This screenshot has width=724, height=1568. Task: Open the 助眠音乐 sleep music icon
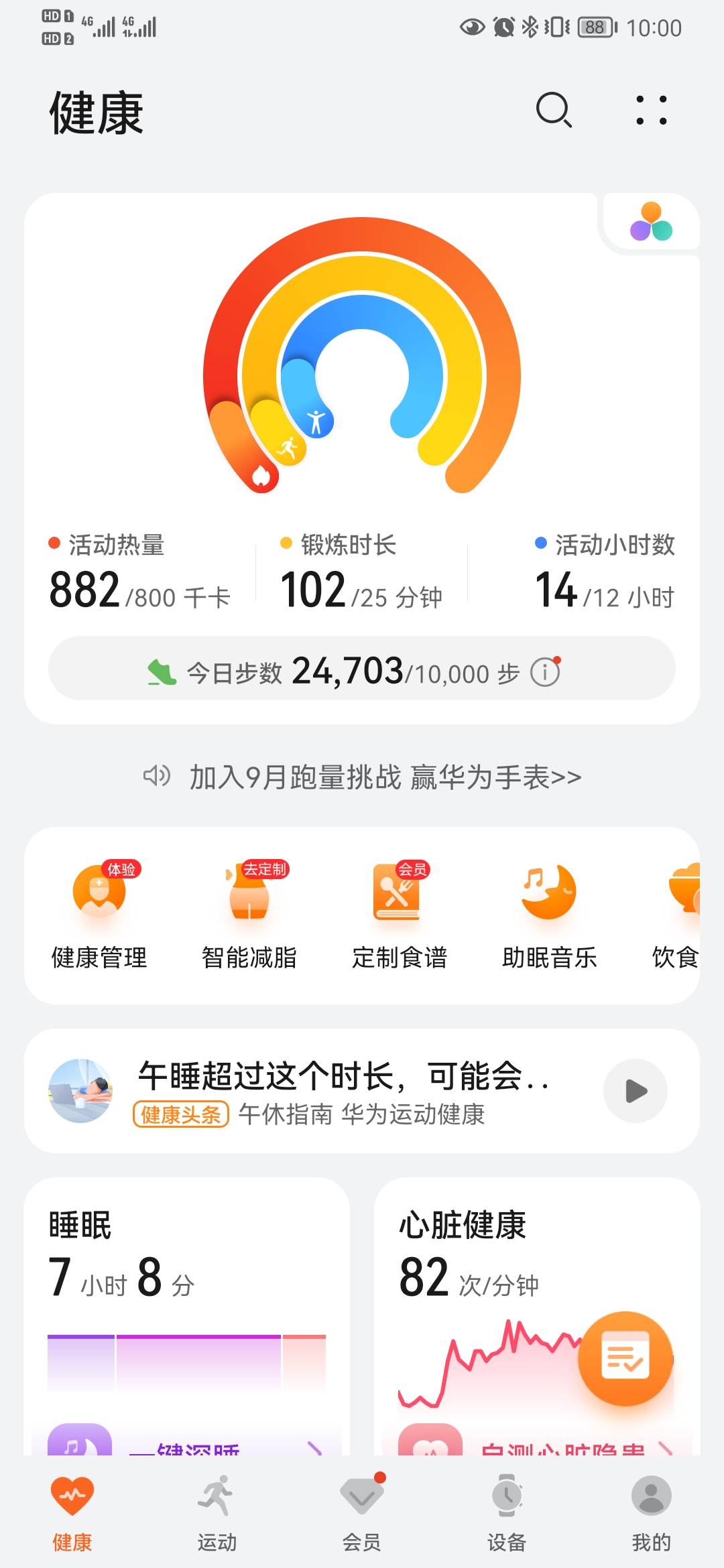click(x=550, y=898)
